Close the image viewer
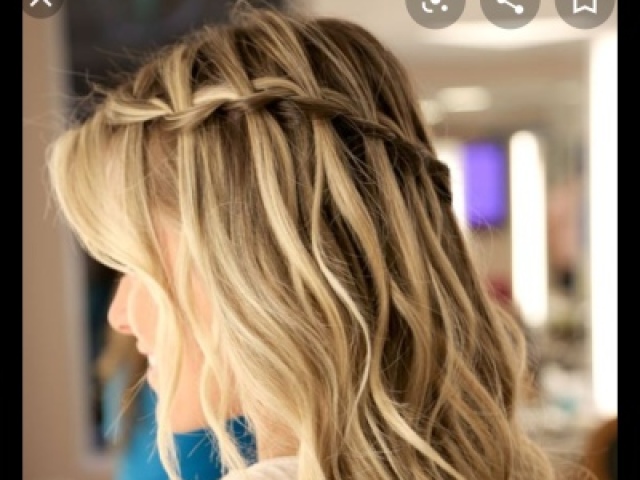The height and width of the screenshot is (480, 640). click(42, 3)
